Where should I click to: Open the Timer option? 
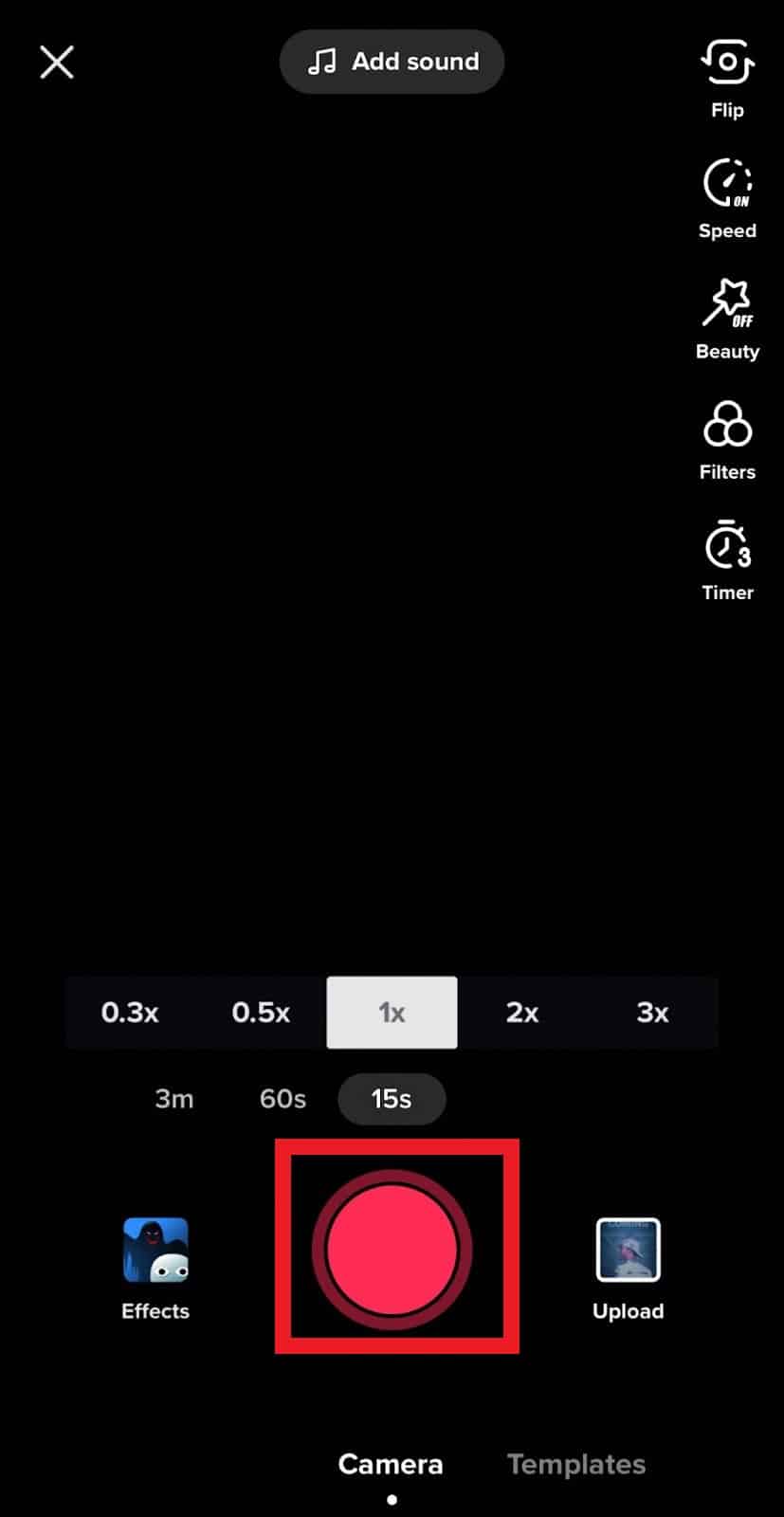click(727, 560)
